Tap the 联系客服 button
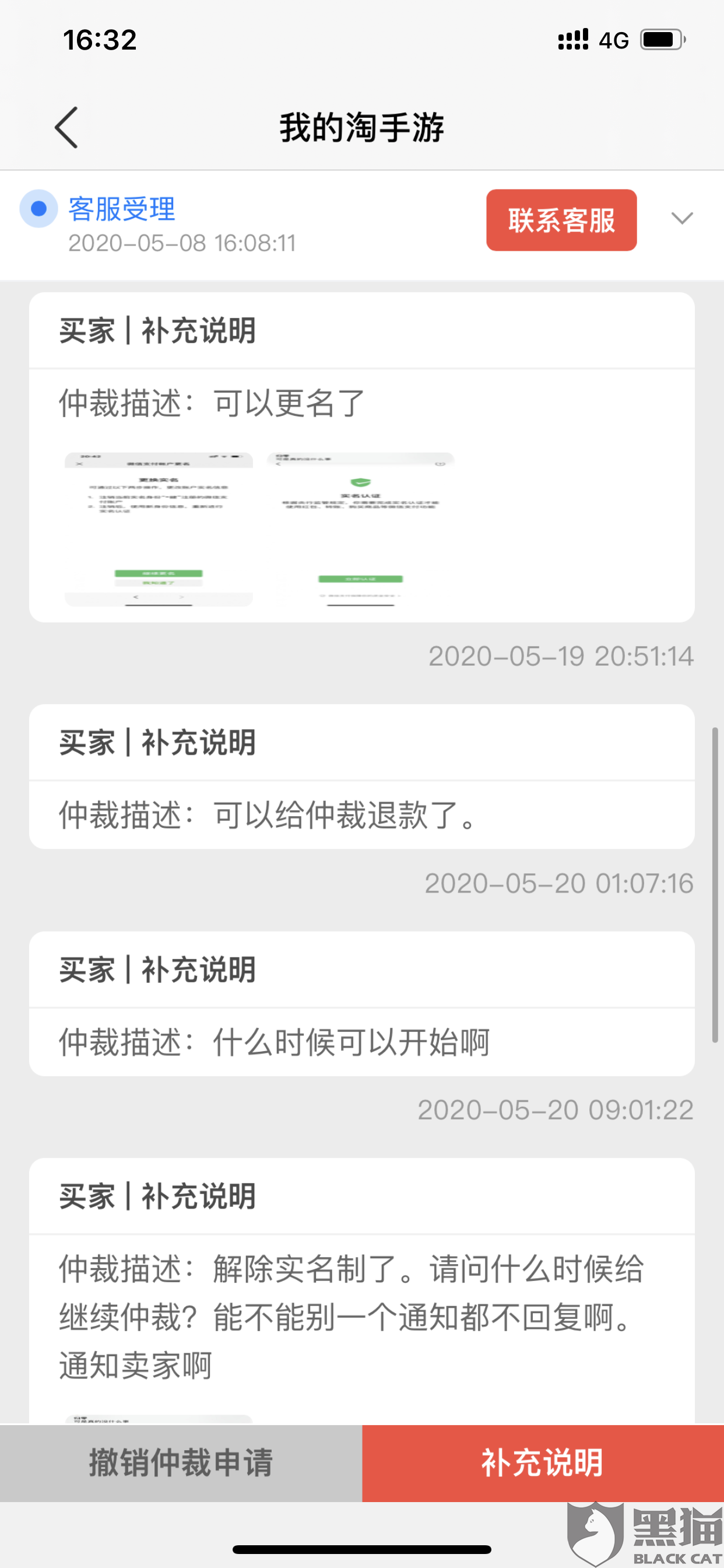Screen dimensions: 724x1568 [561, 220]
